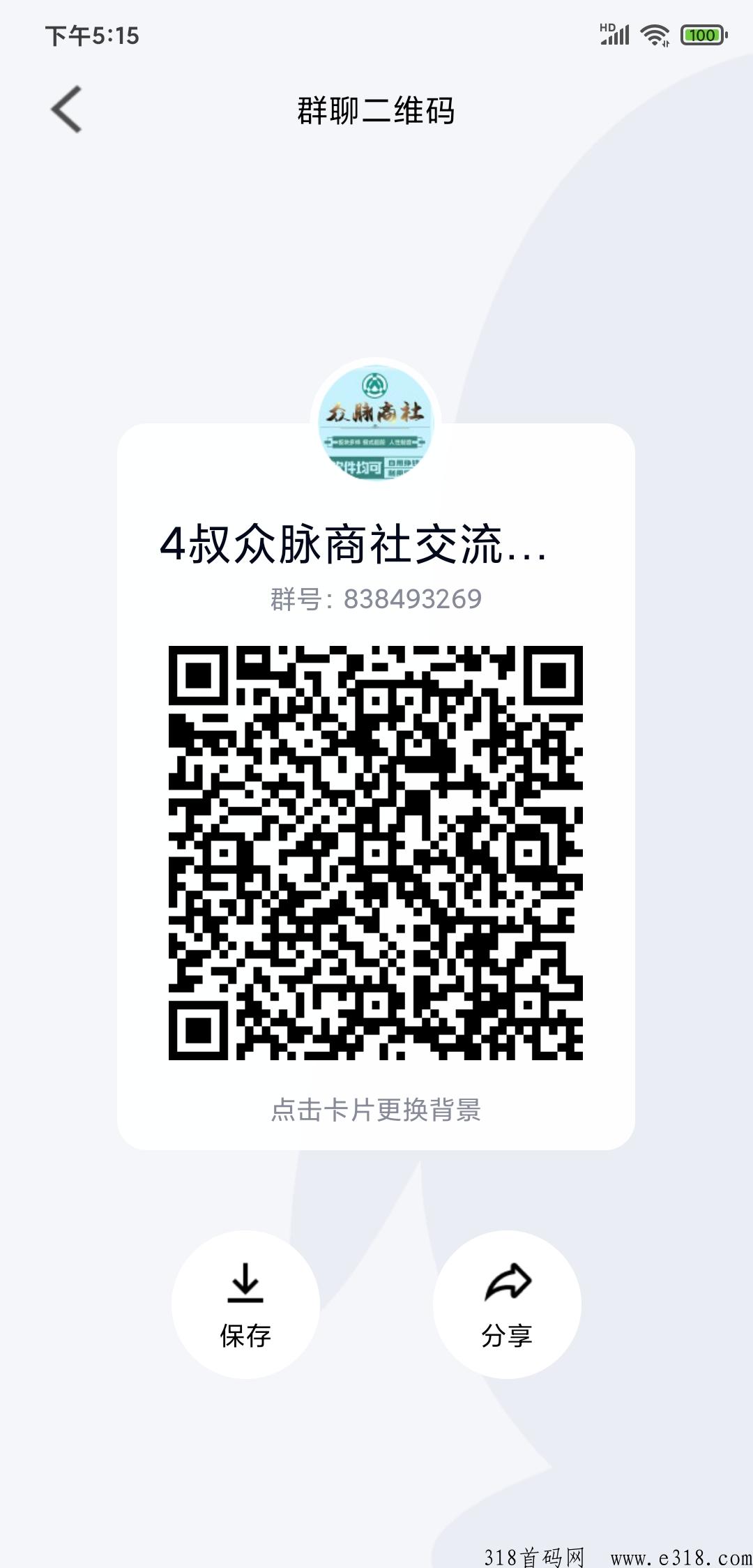753x1568 pixels.
Task: Go back using the top-left arrow
Action: point(67,110)
